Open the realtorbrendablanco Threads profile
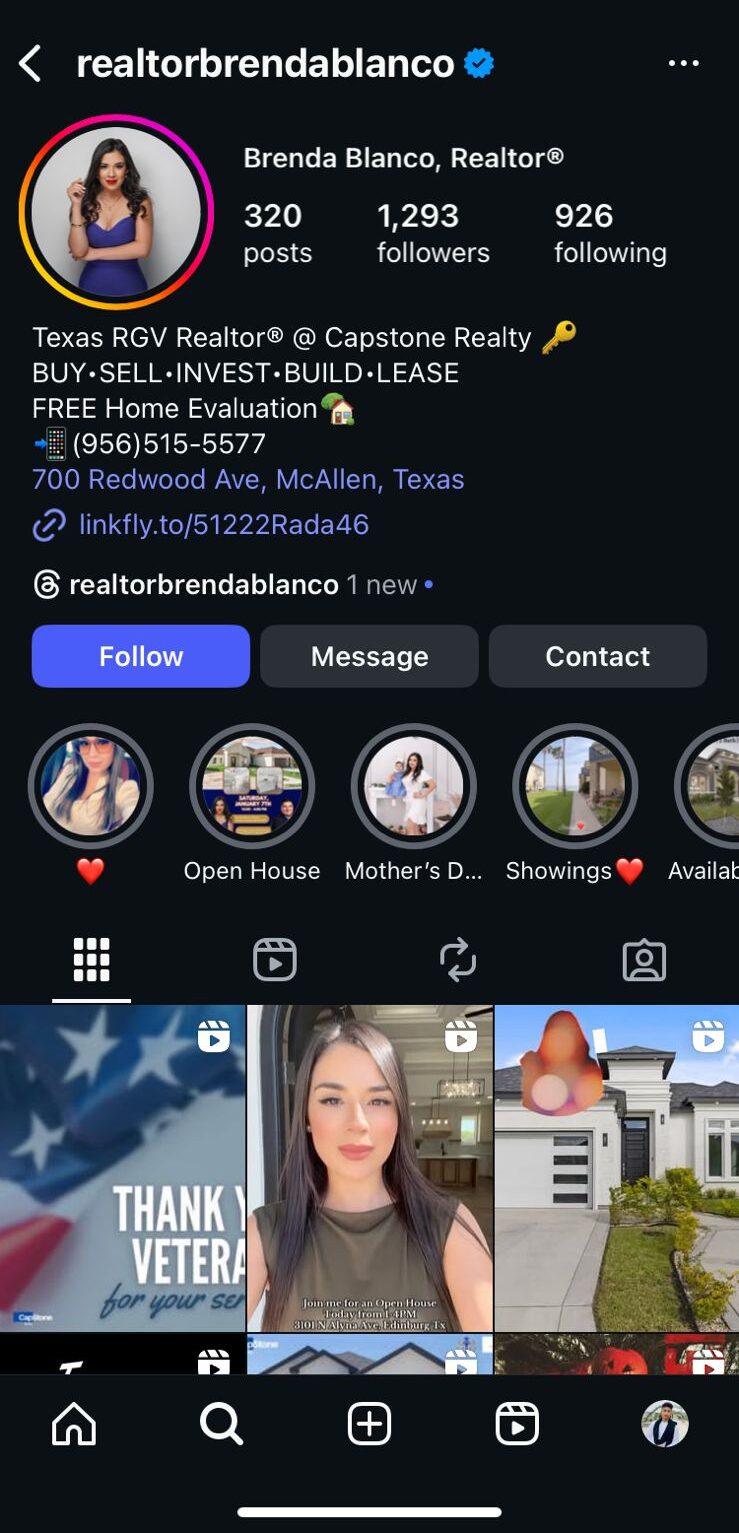Image resolution: width=739 pixels, height=1533 pixels. pyautogui.click(x=203, y=585)
